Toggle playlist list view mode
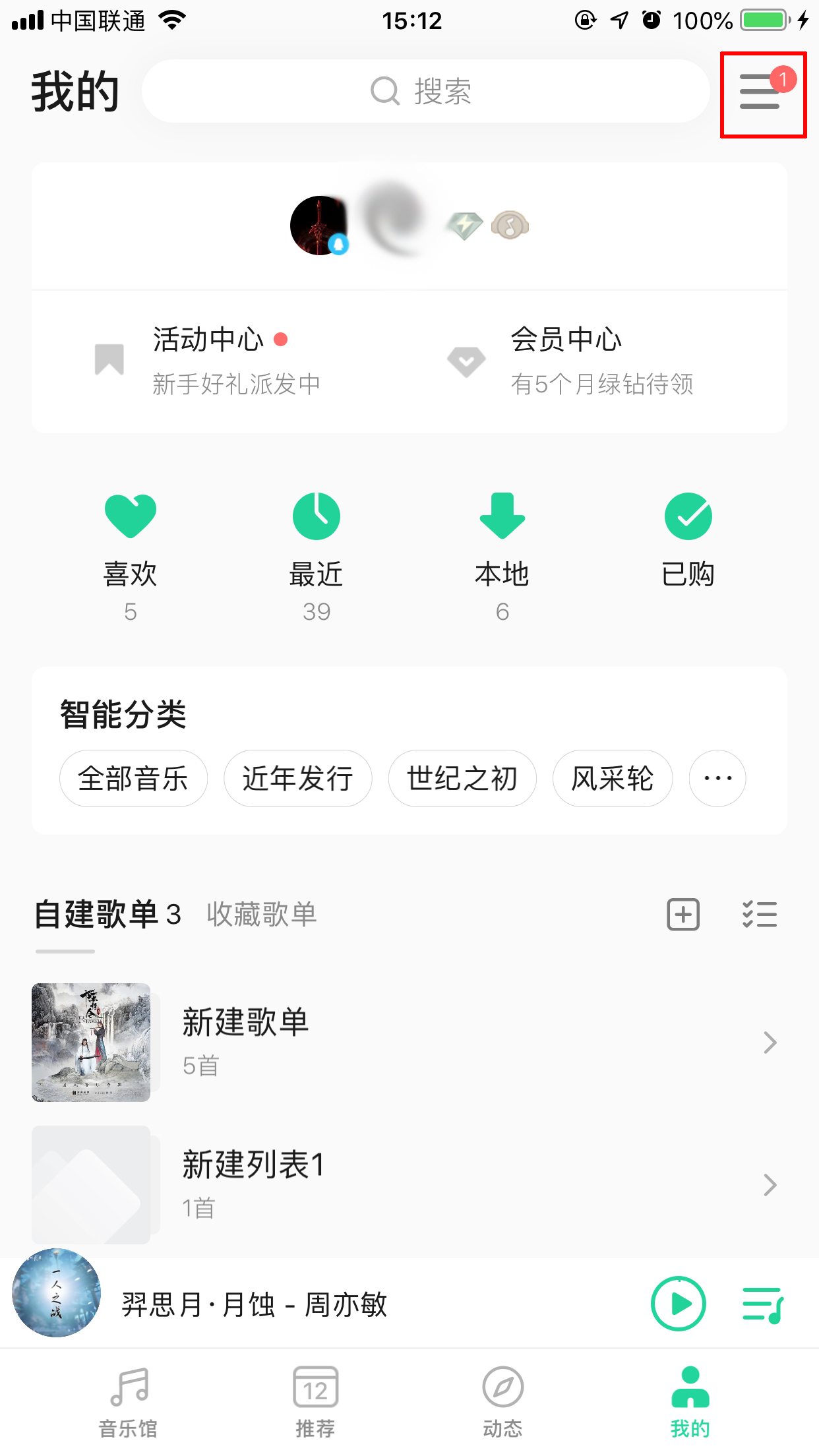 [x=759, y=915]
